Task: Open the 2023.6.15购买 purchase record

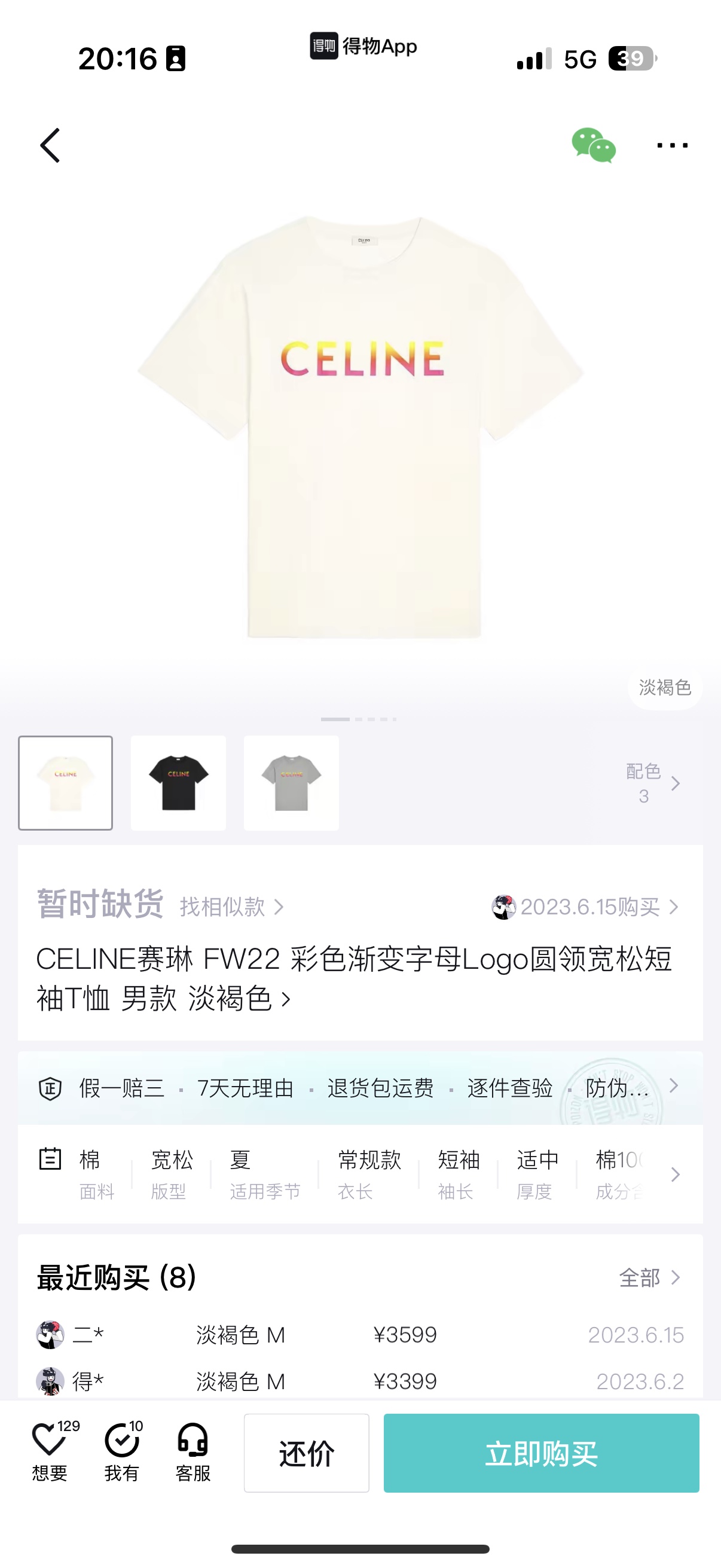Action: coord(589,907)
